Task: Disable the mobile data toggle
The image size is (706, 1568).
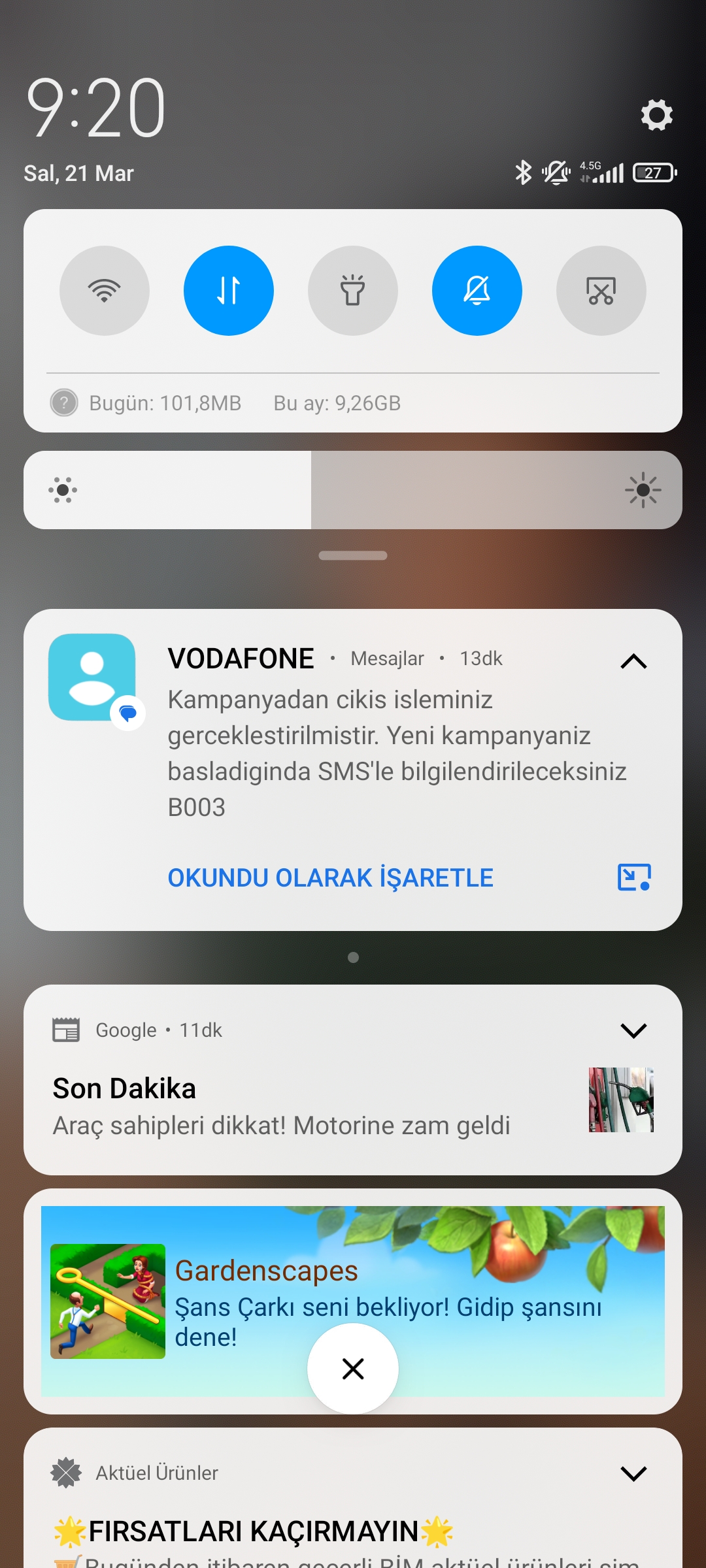Action: pos(229,291)
